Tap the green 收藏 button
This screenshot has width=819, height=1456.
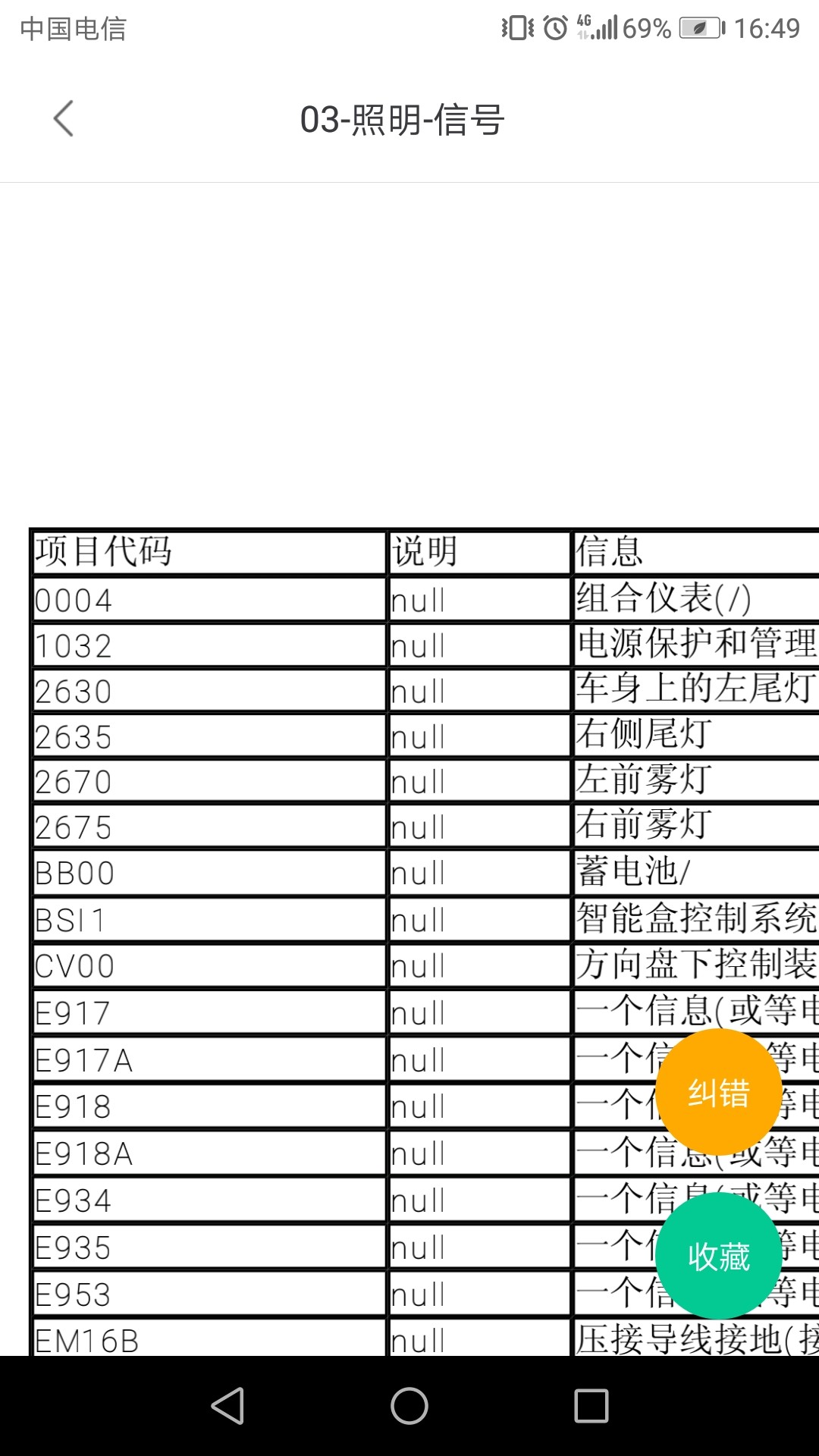(x=718, y=1256)
